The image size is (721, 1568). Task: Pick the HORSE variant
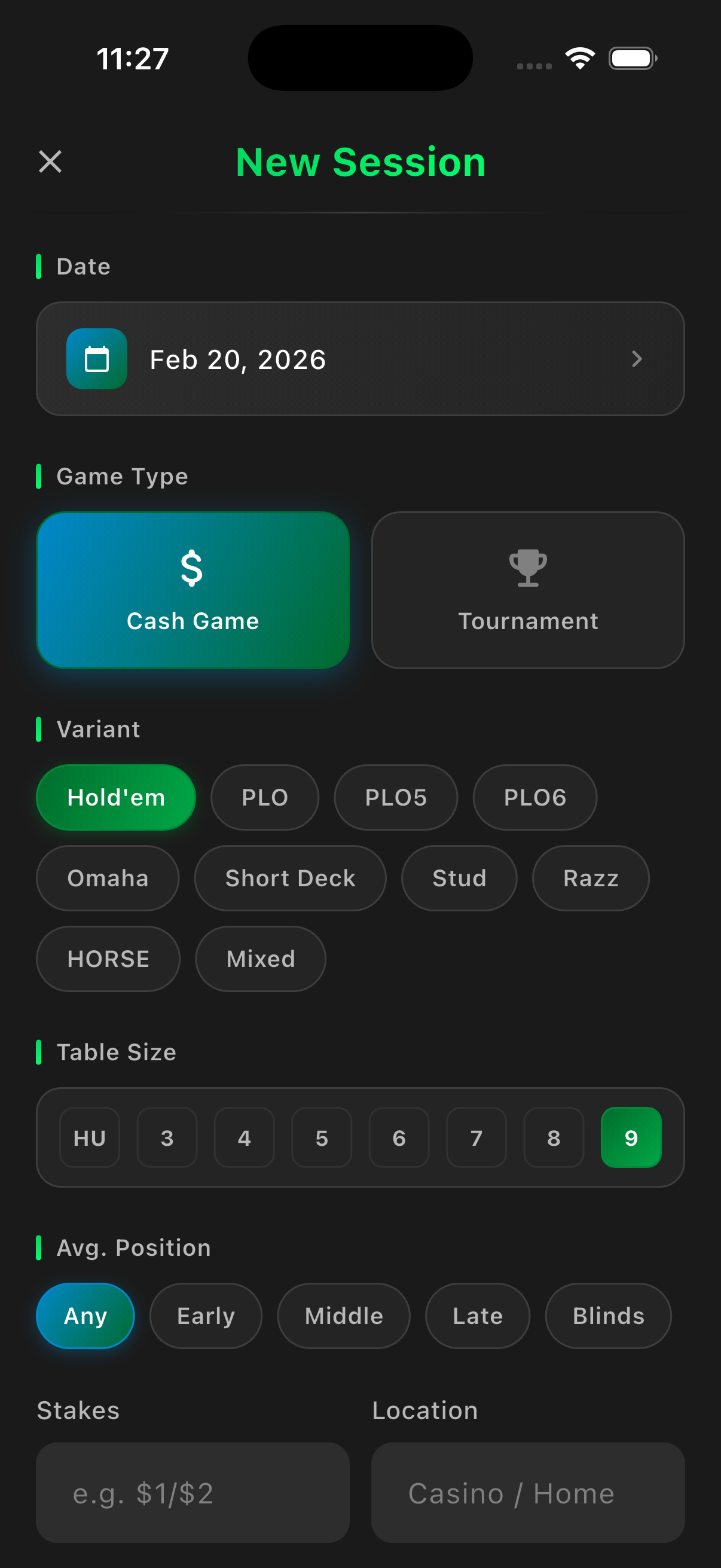108,959
